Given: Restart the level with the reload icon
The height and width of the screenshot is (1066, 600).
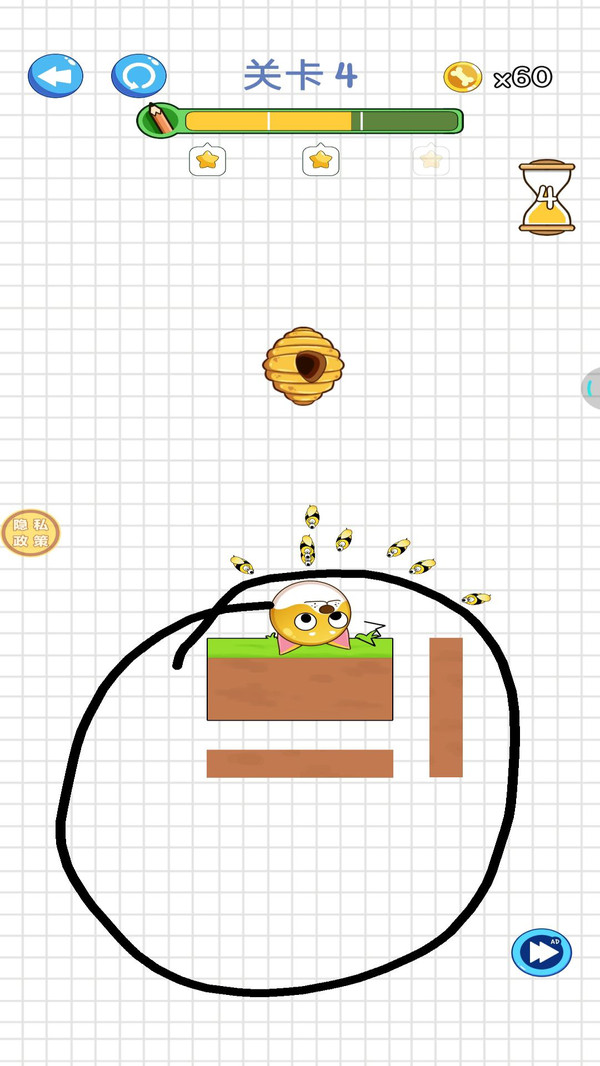Looking at the screenshot, I should point(139,76).
